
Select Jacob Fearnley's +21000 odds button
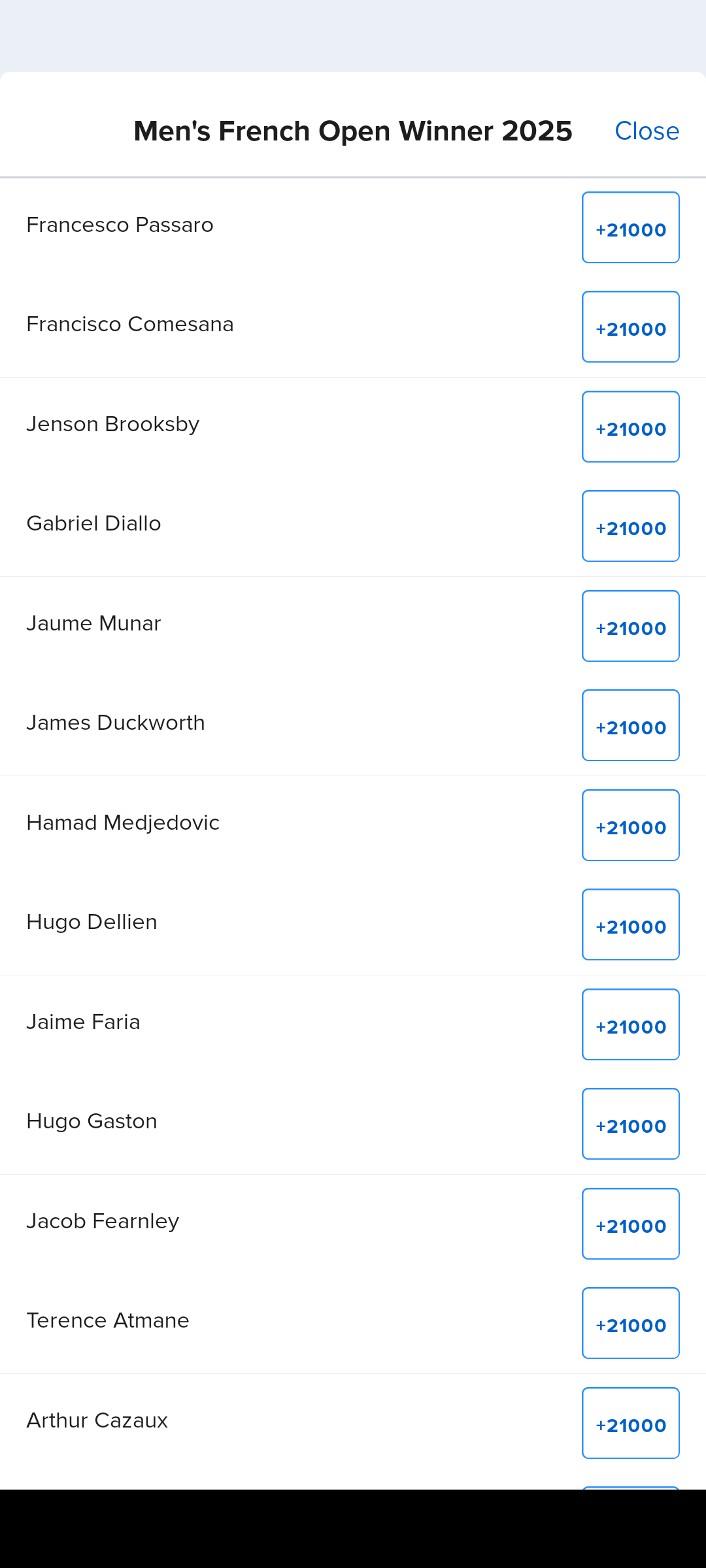tap(630, 1224)
